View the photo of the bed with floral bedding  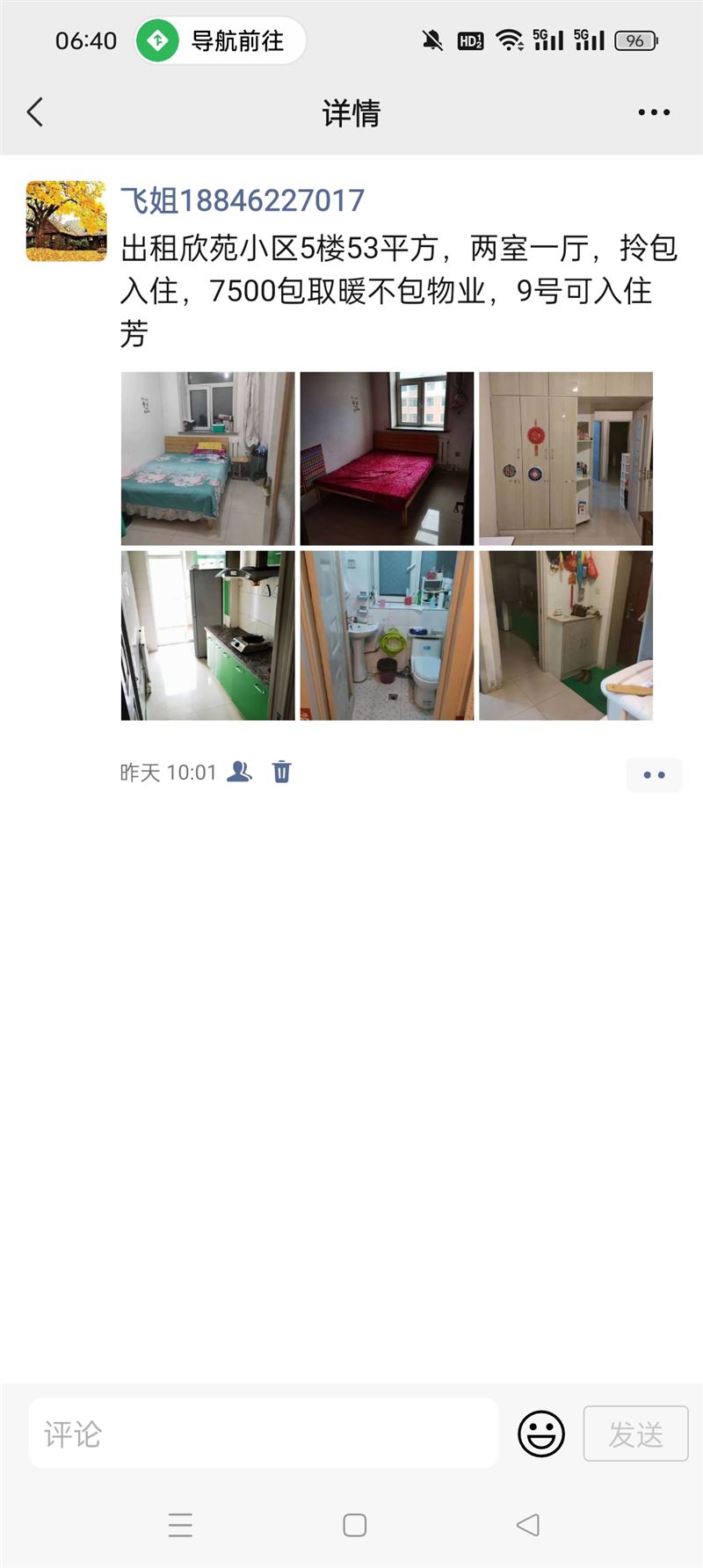coord(208,459)
